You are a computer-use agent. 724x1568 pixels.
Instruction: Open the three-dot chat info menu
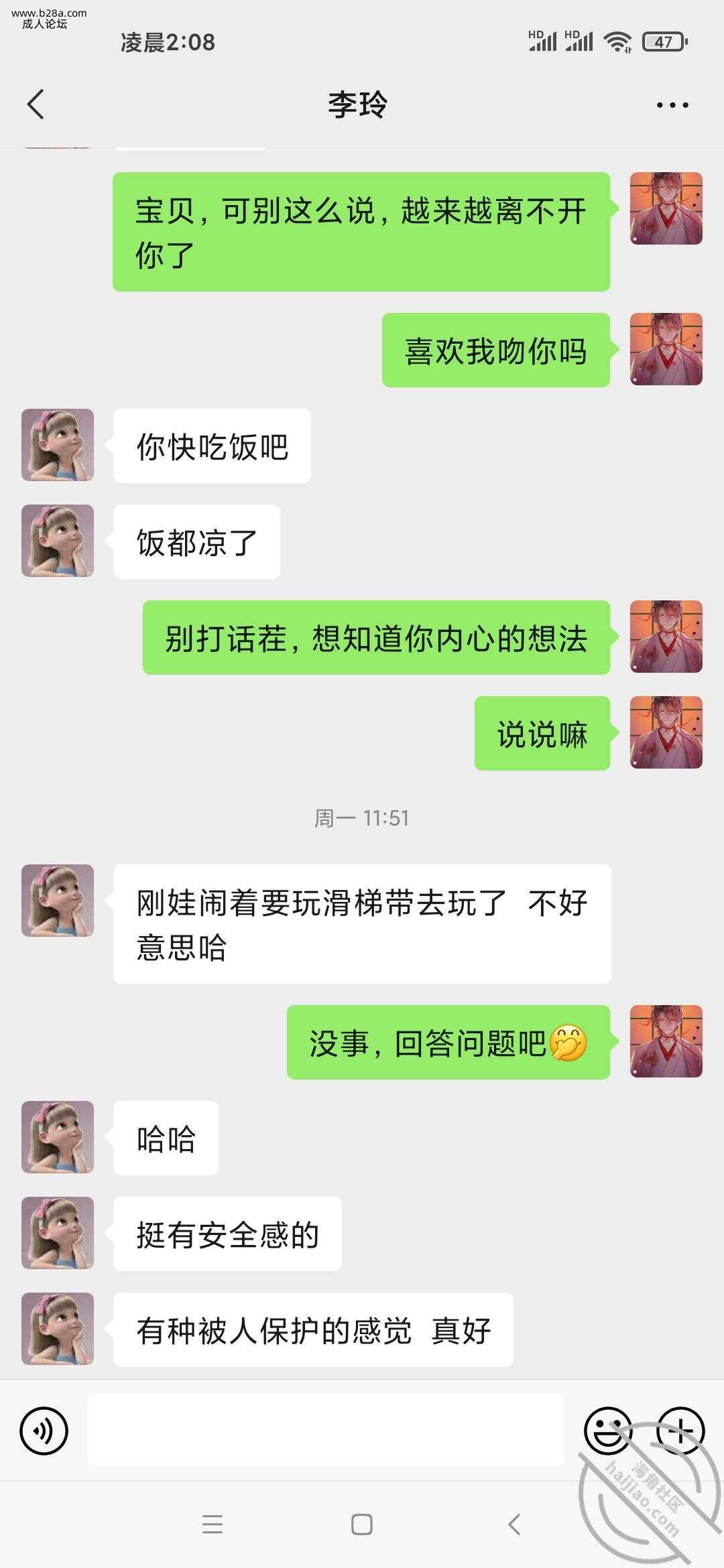672,105
